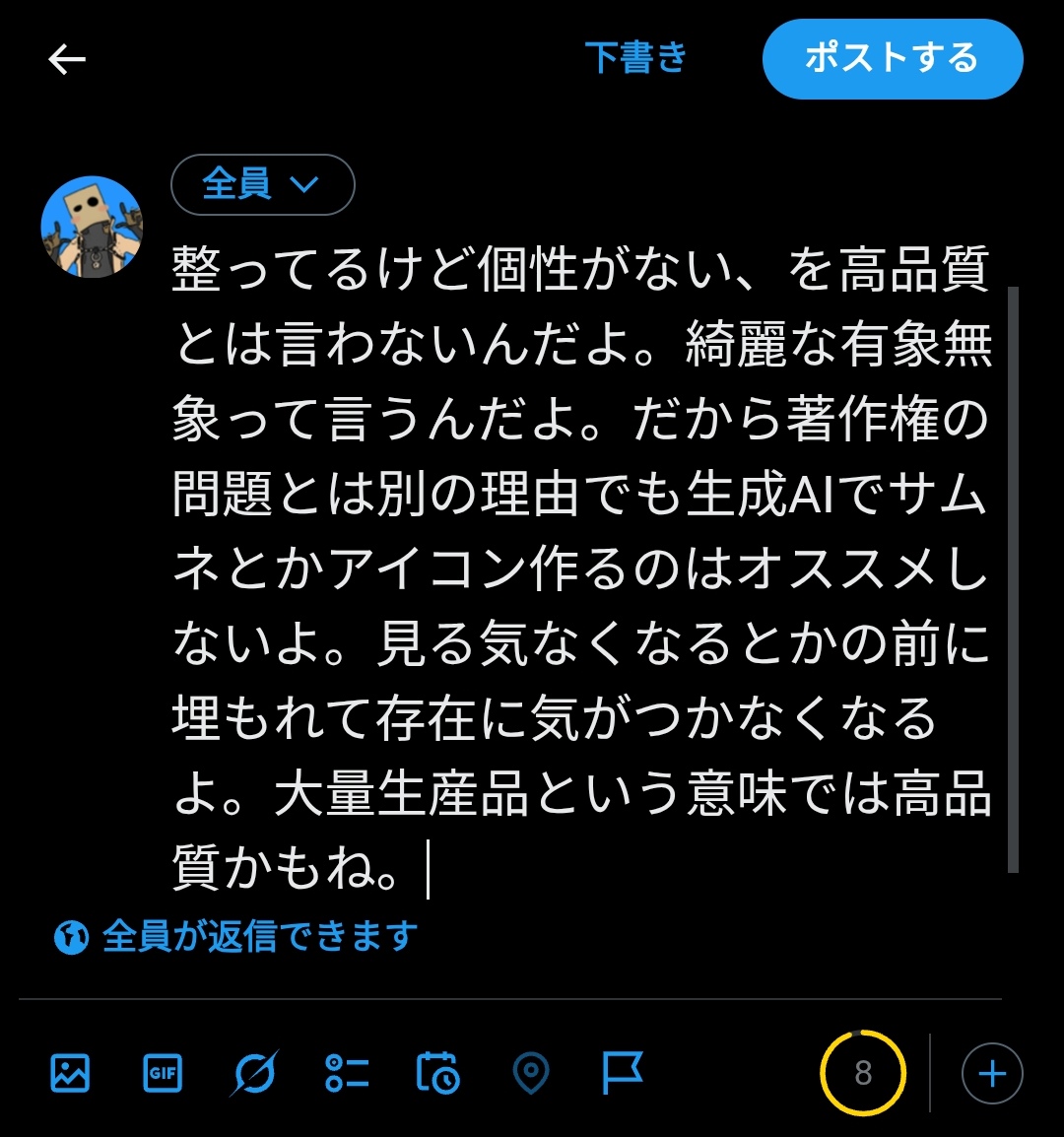Open the Grok enhance slashed-circle icon

254,1073
